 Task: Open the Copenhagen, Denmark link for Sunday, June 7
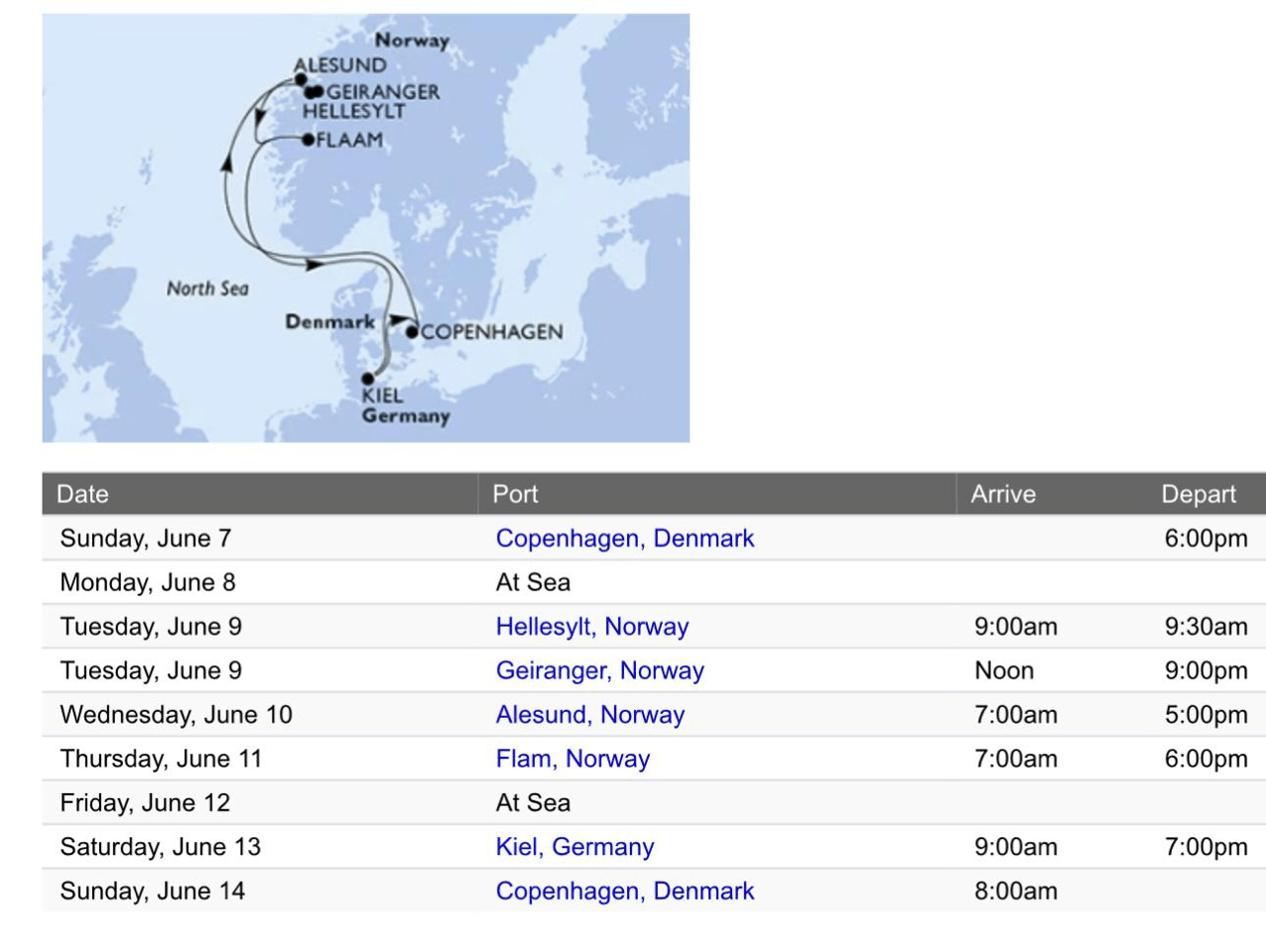[624, 538]
